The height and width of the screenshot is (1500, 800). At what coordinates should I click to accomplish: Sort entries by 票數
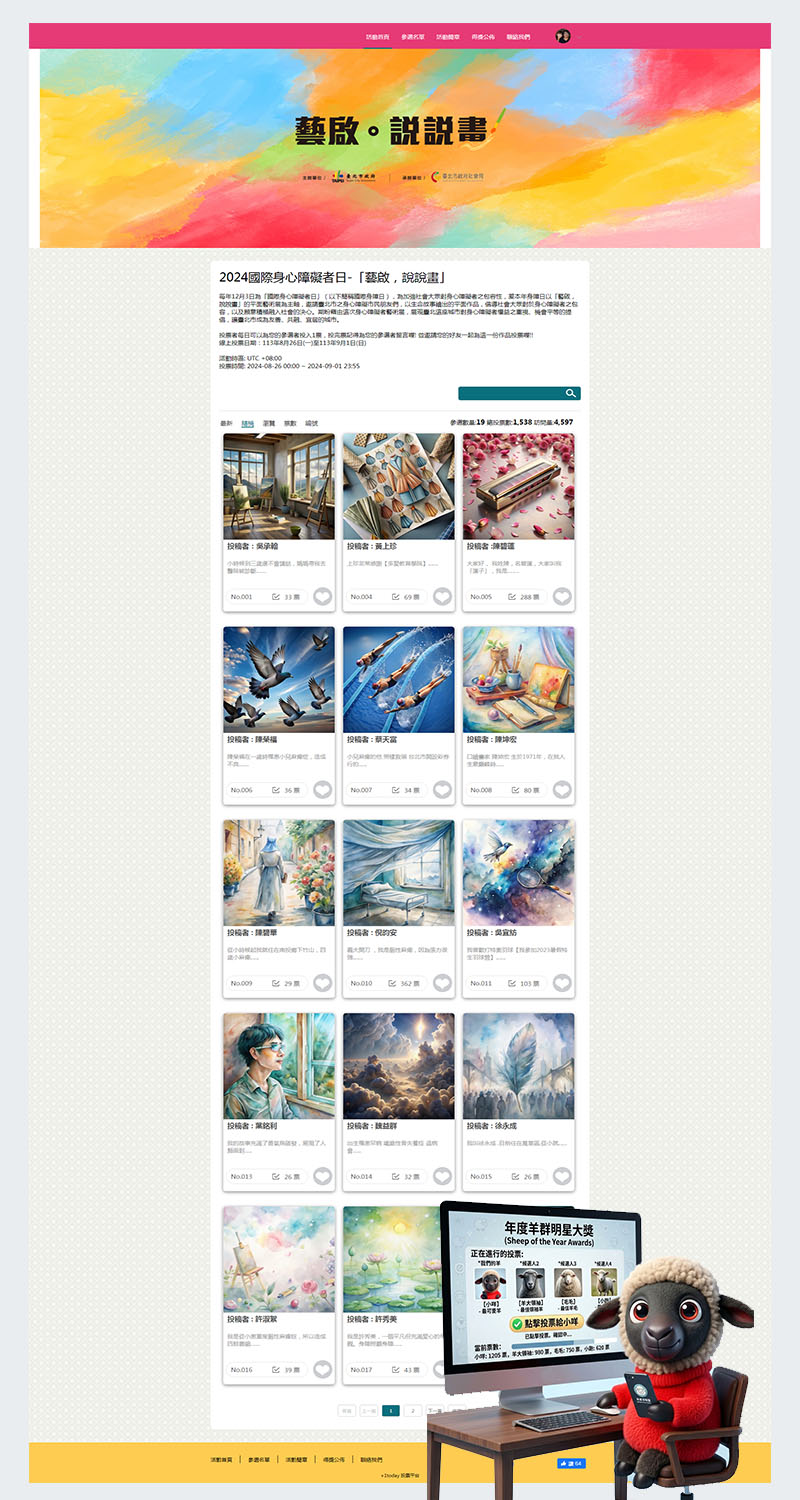290,424
